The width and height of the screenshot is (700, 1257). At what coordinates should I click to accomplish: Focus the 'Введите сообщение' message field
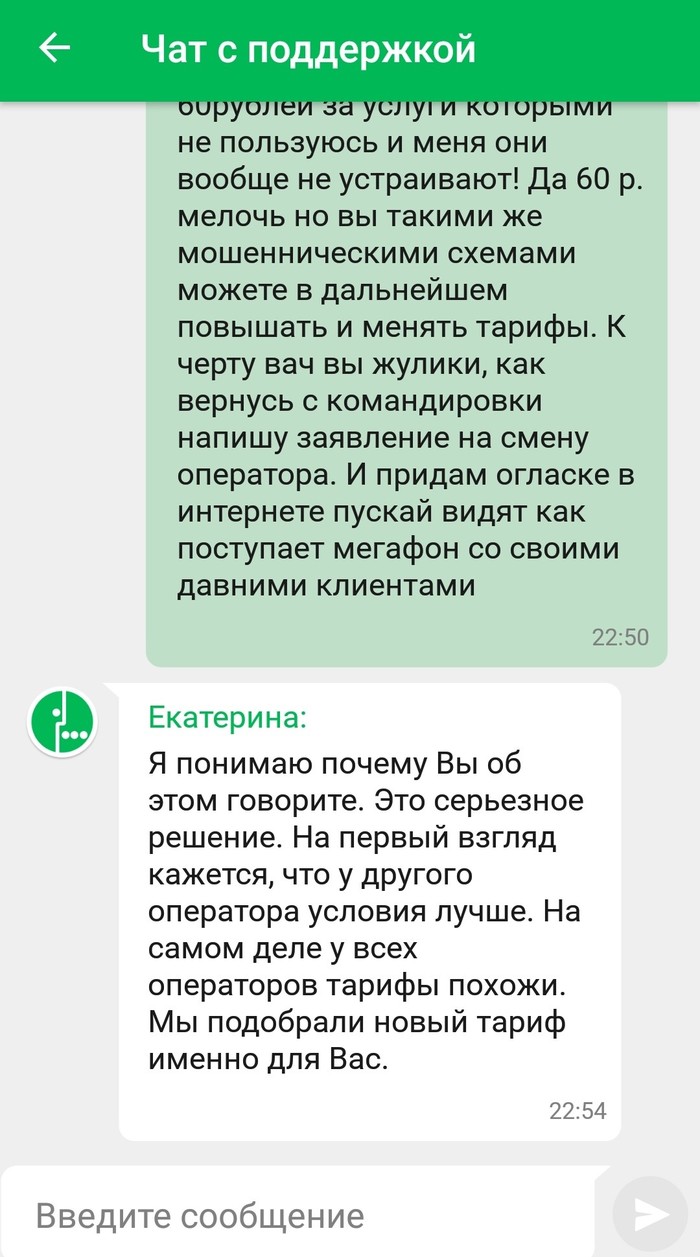click(300, 1216)
